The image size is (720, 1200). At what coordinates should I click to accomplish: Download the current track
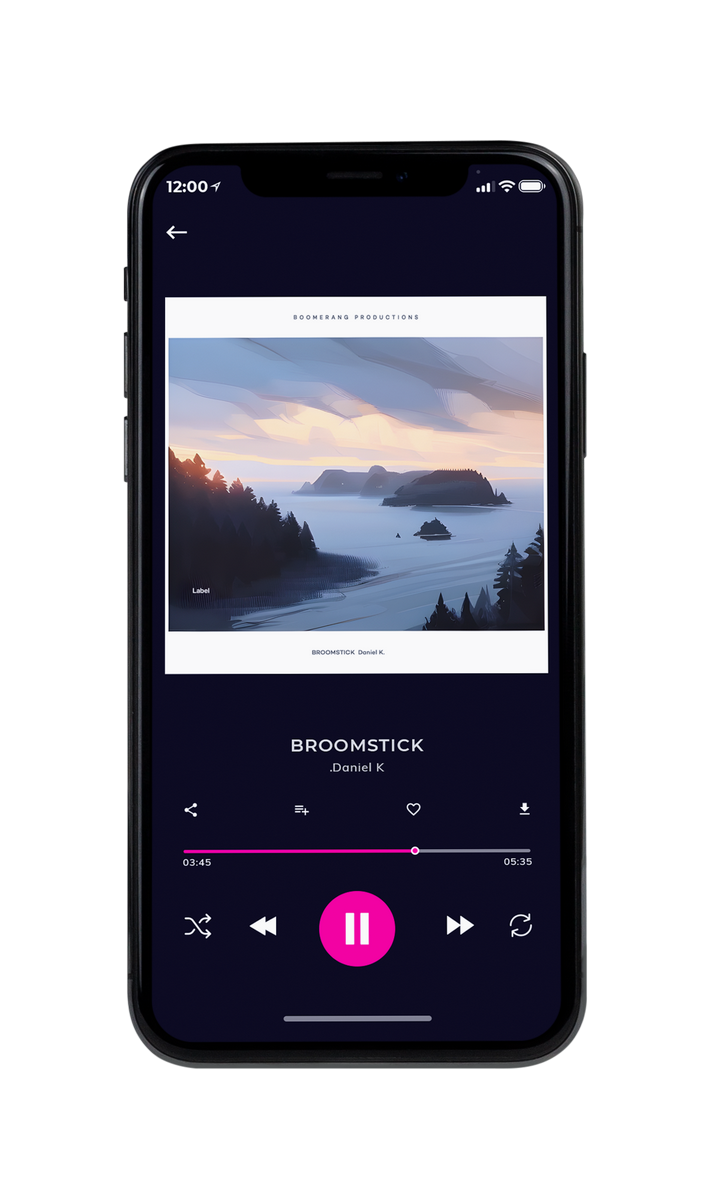[x=524, y=809]
